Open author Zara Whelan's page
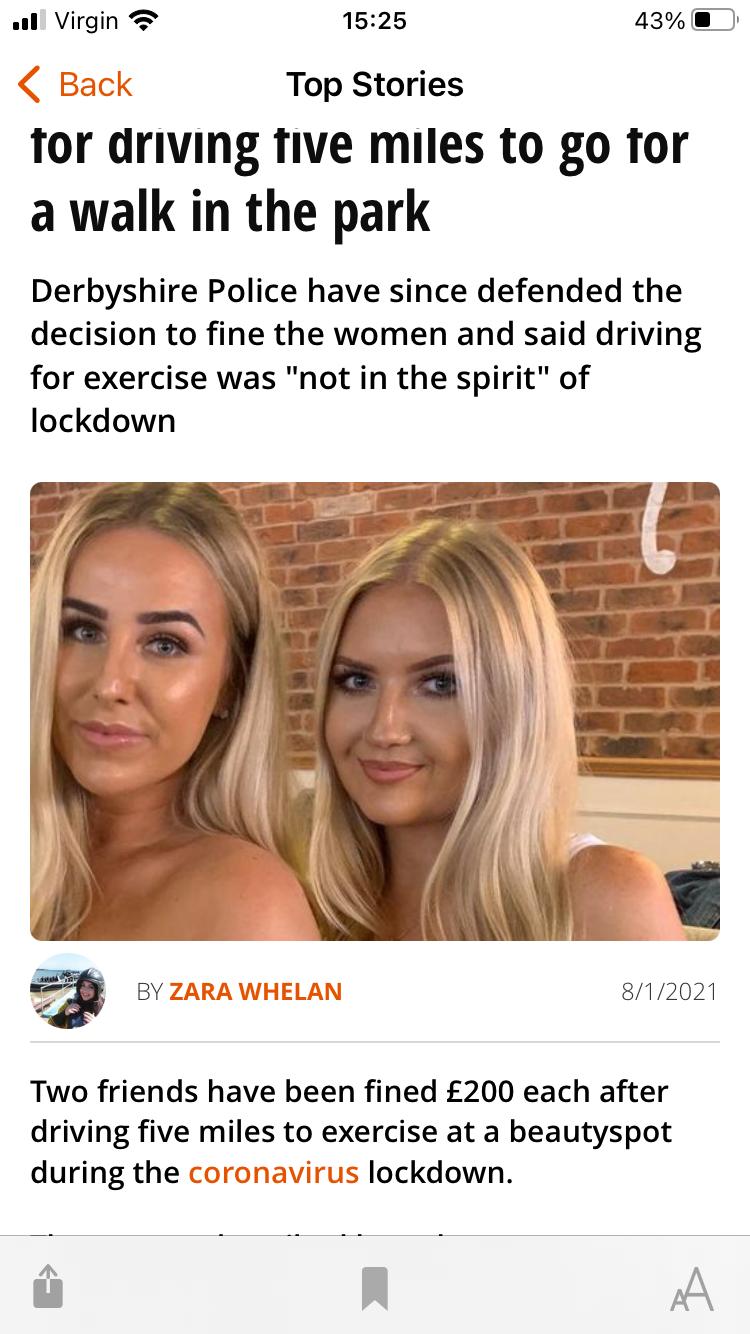This screenshot has width=750, height=1334. tap(255, 992)
